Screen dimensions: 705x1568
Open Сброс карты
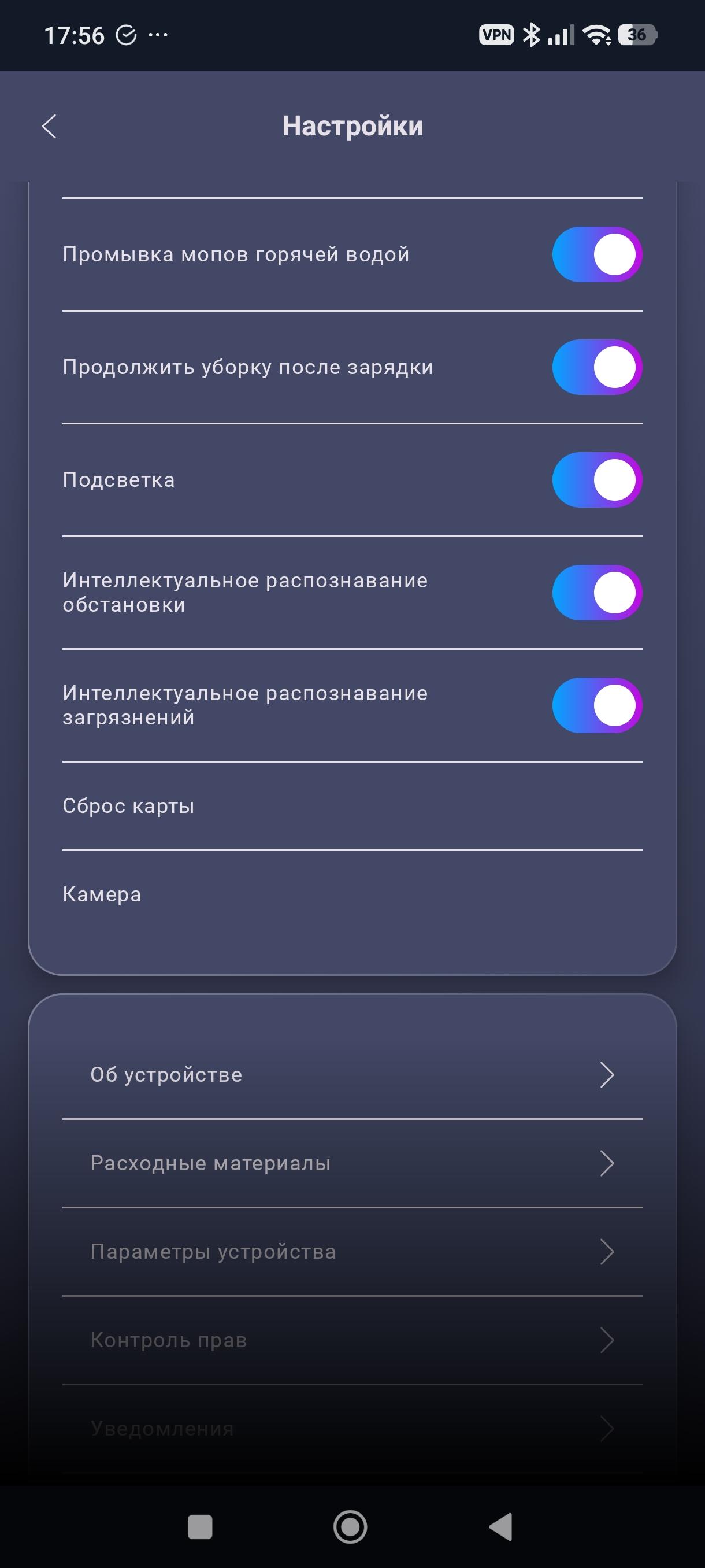(352, 806)
